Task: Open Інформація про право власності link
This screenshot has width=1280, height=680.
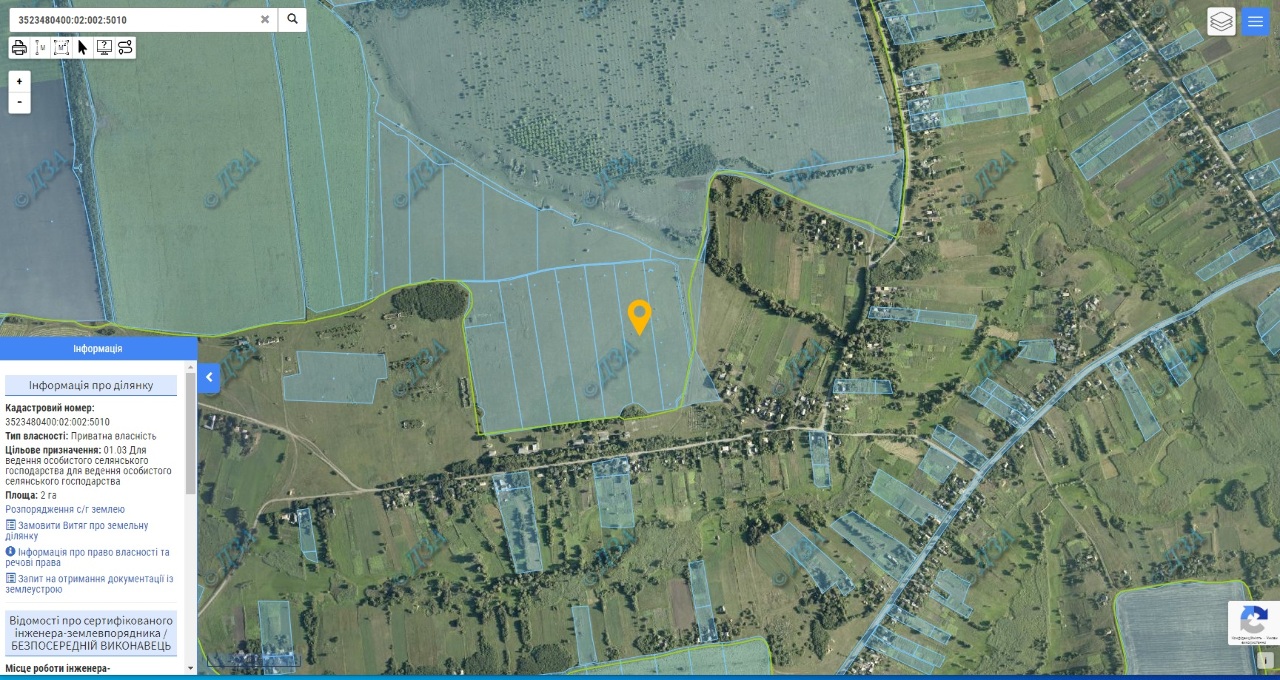Action: pos(90,557)
